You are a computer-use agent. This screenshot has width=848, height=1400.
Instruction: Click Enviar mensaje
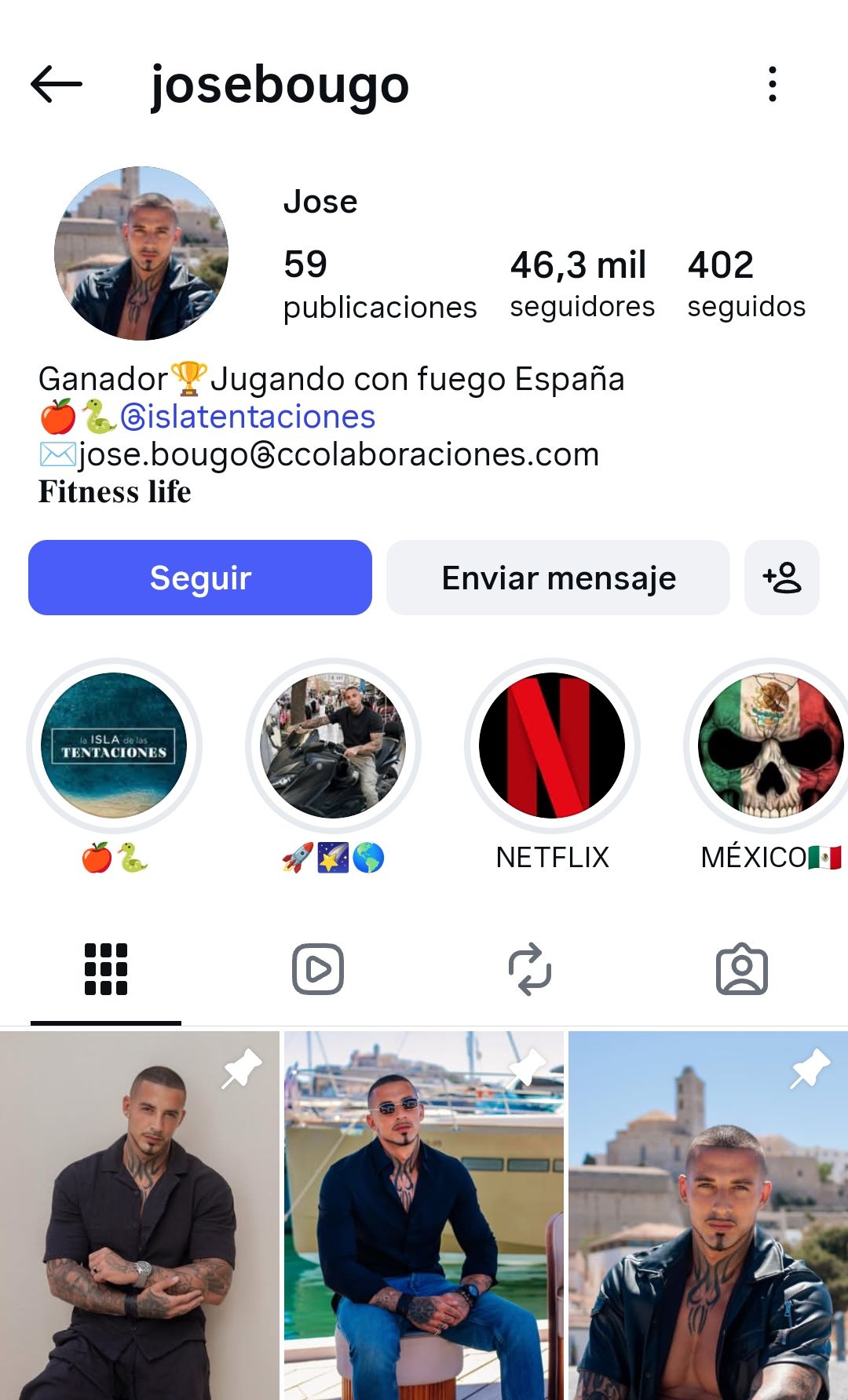coord(557,578)
